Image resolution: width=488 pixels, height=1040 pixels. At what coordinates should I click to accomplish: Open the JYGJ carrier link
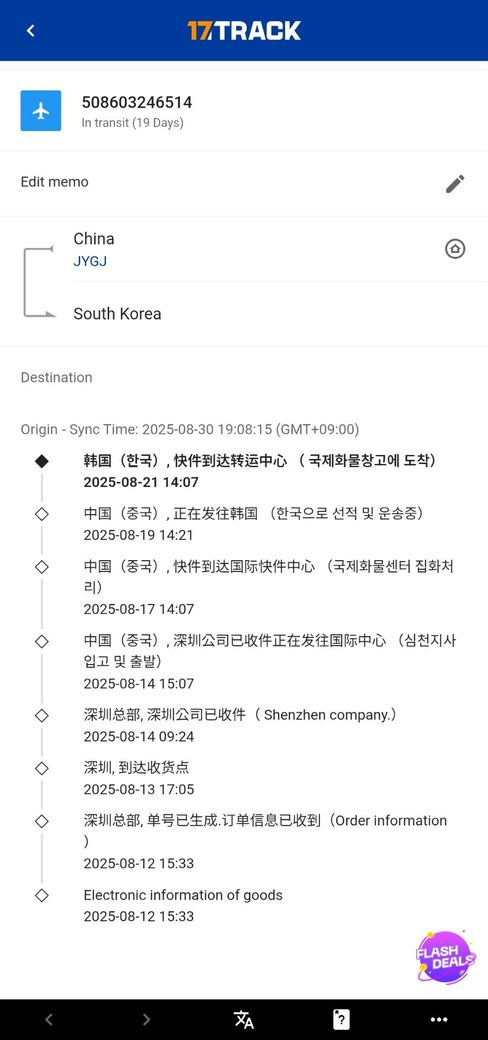pos(90,261)
